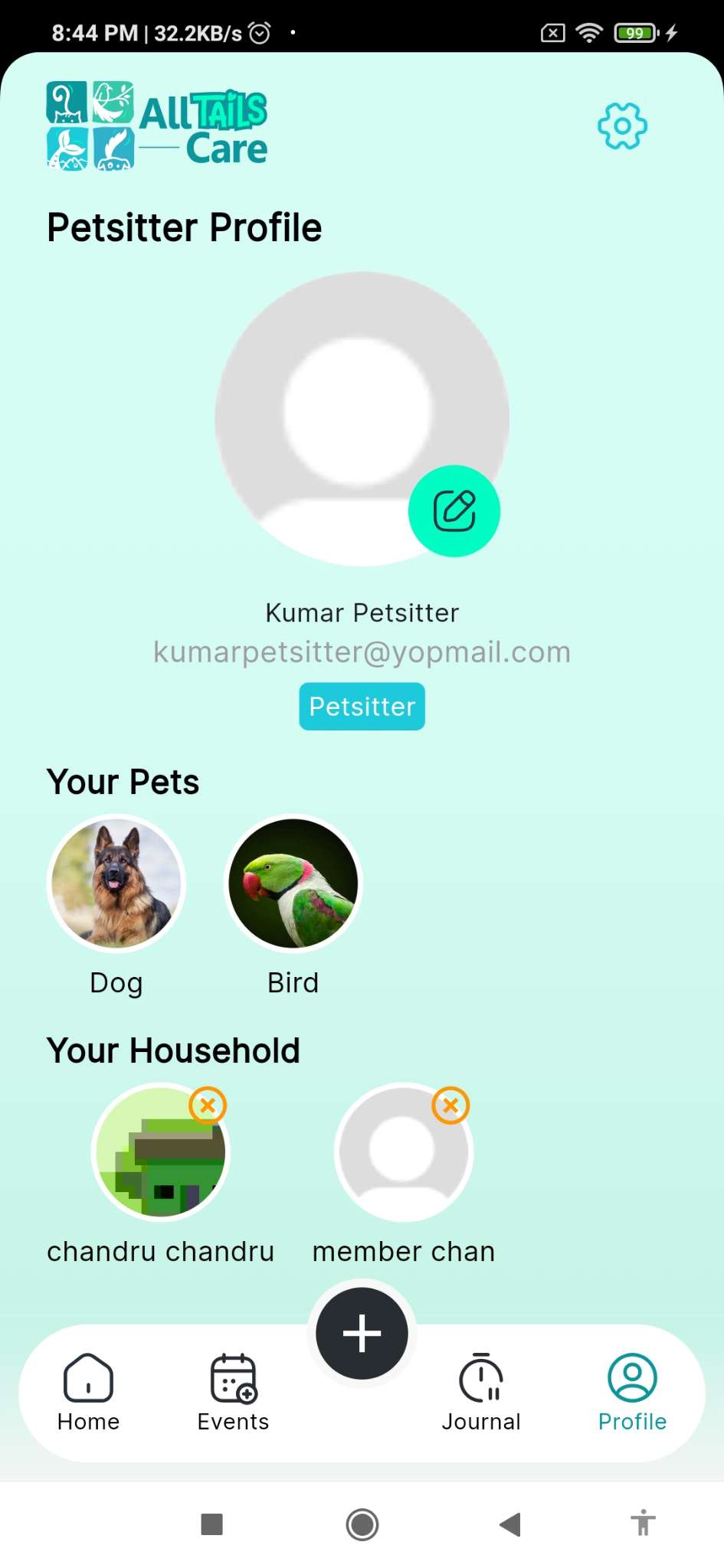Viewport: 724px width, 1568px height.
Task: Switch to the Events tab
Action: tap(233, 1392)
